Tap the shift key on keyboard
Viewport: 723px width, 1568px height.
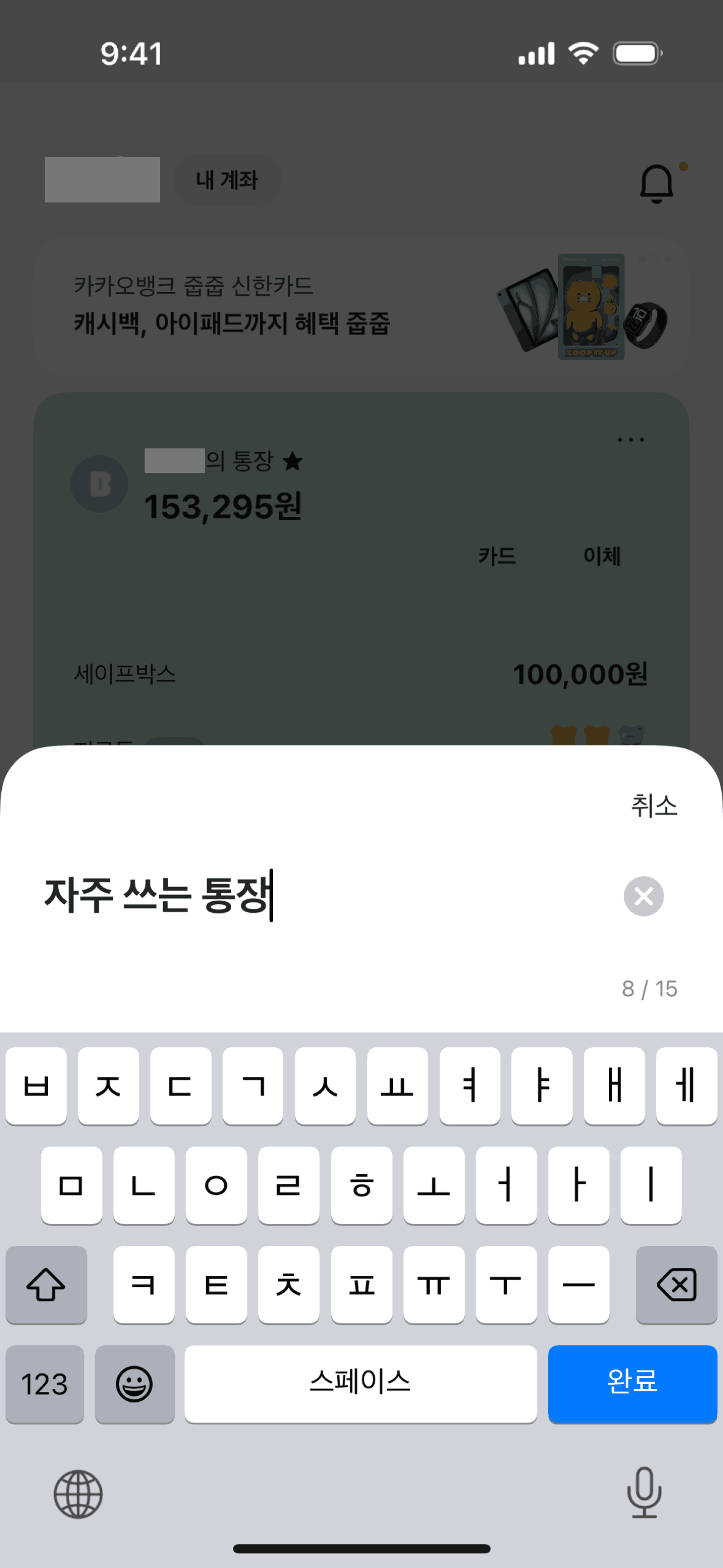click(x=46, y=1285)
